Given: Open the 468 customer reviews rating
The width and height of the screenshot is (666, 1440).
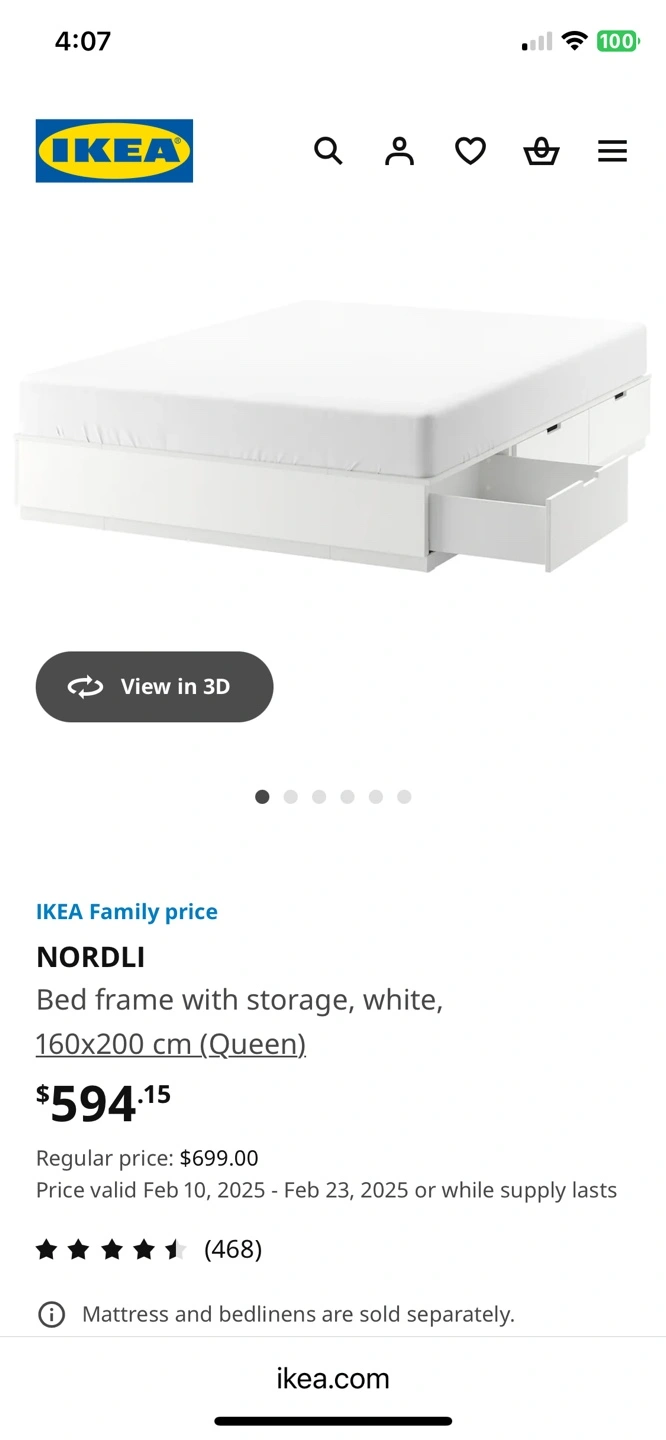Looking at the screenshot, I should click(149, 1249).
